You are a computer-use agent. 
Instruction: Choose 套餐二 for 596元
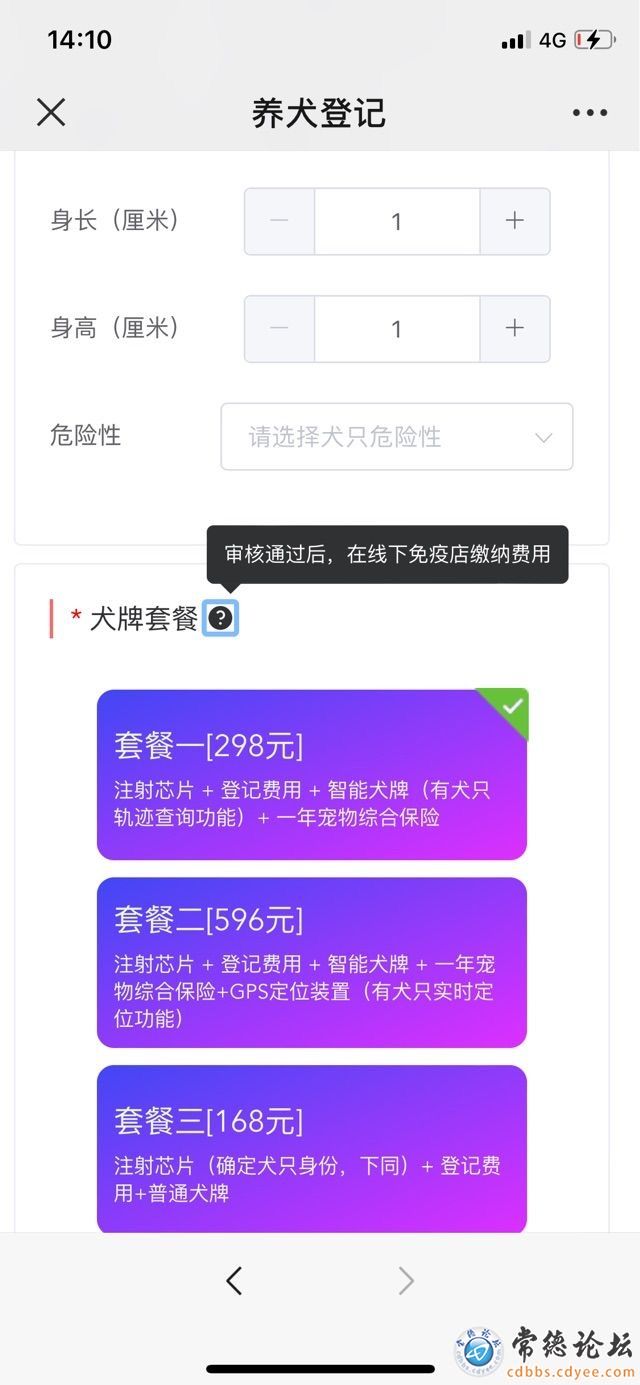click(x=311, y=962)
